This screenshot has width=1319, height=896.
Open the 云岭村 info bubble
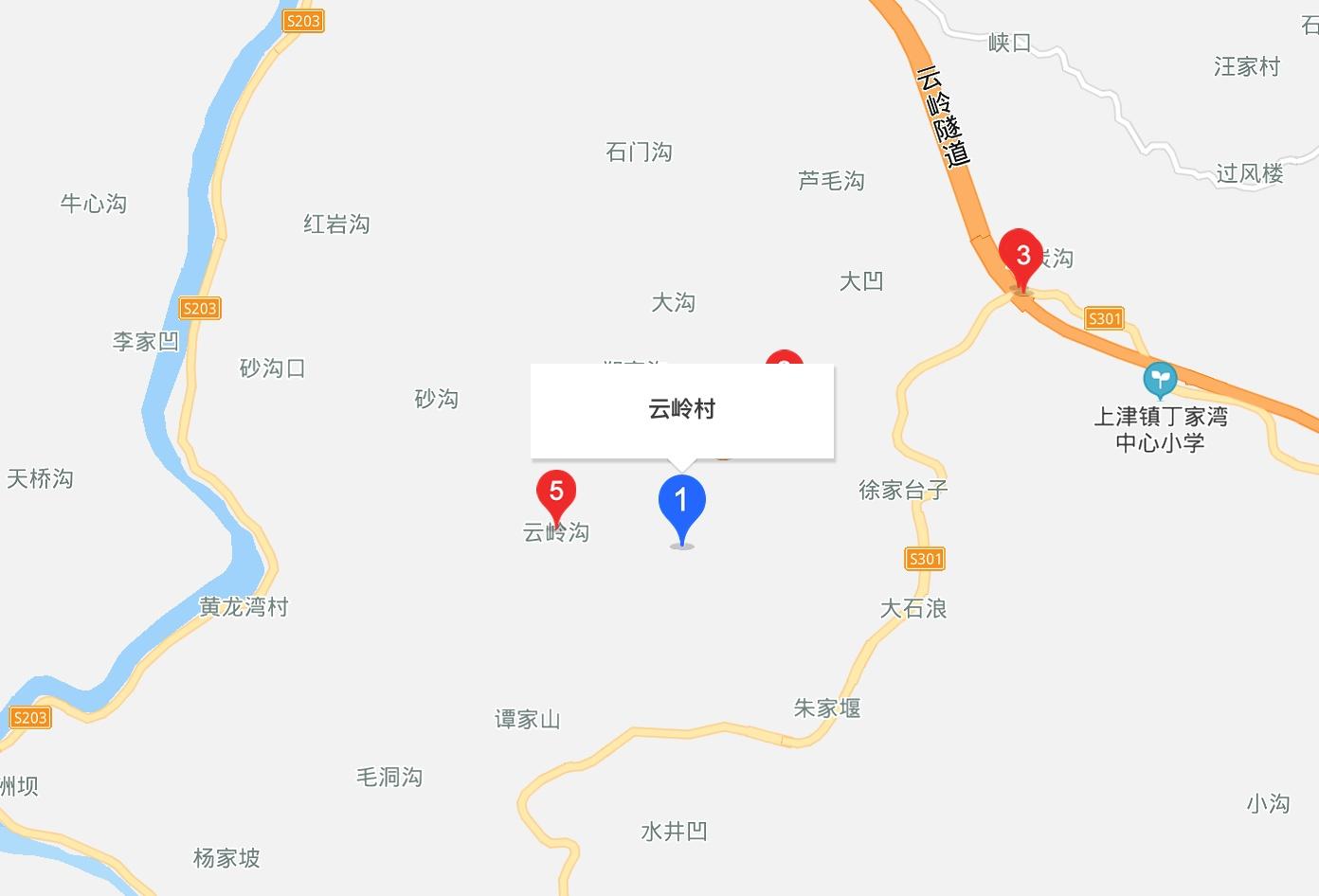pyautogui.click(x=681, y=410)
